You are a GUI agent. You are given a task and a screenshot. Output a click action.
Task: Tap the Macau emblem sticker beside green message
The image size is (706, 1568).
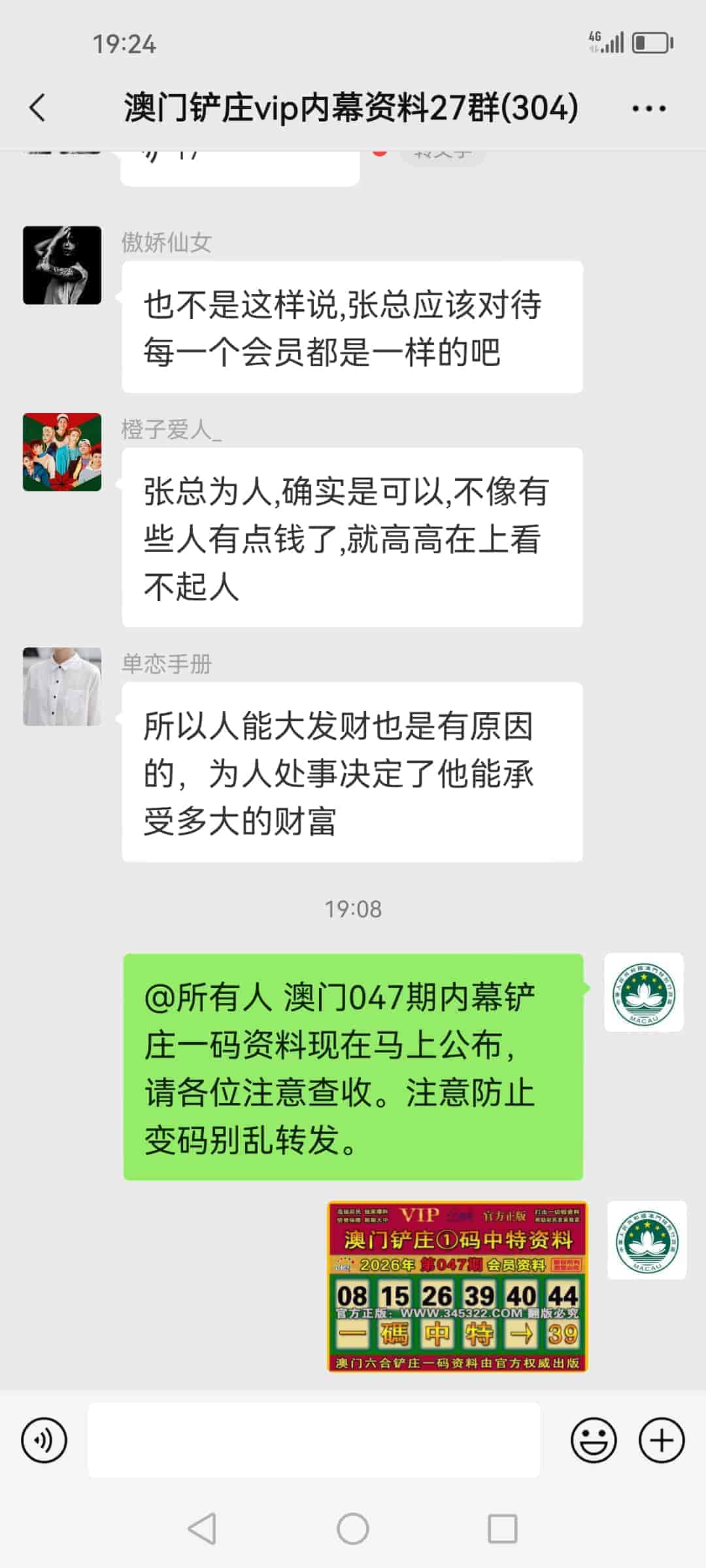click(x=644, y=992)
